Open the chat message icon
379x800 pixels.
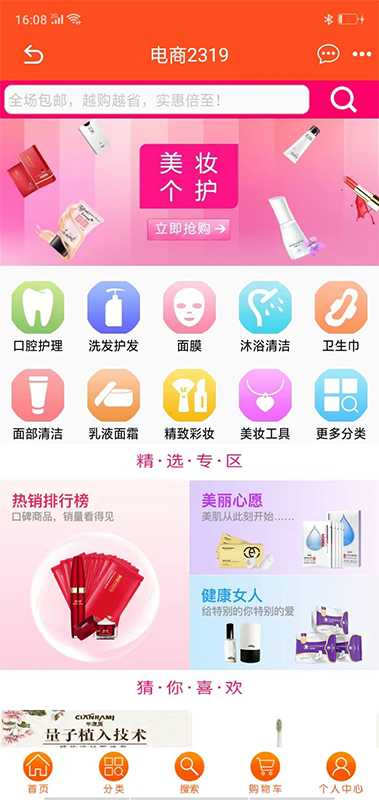tap(328, 54)
